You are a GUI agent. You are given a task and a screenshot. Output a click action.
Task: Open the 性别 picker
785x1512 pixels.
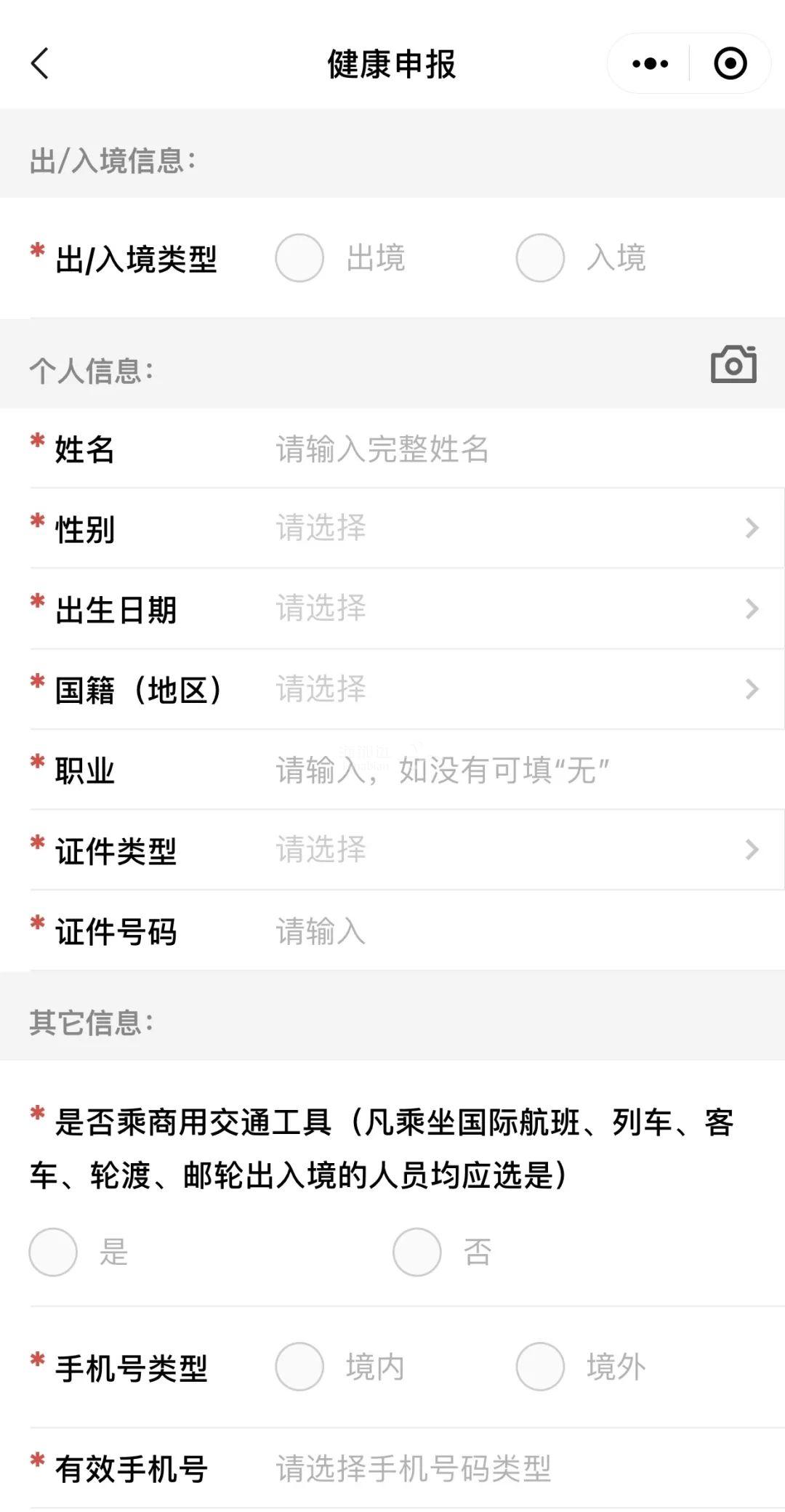509,528
